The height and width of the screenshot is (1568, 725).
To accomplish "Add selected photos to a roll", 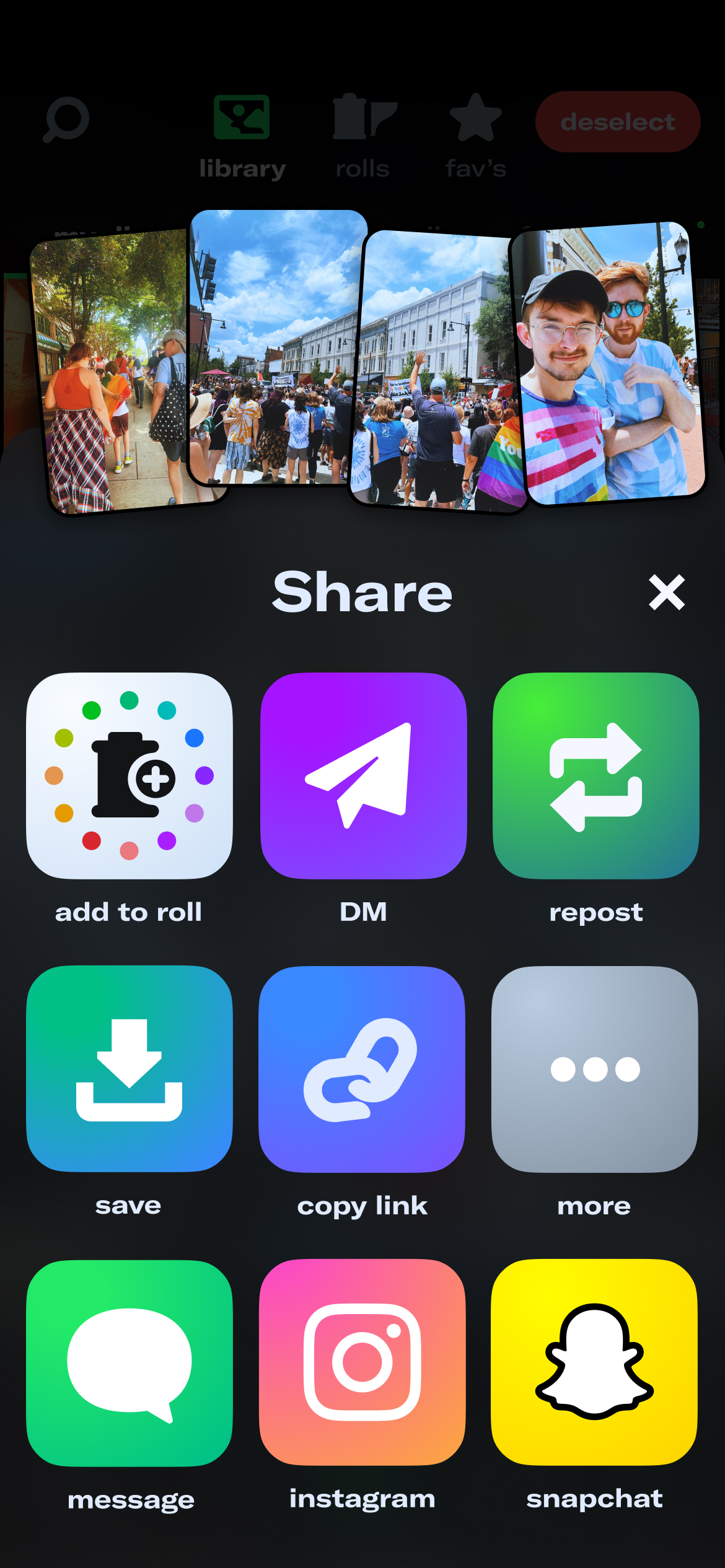I will [x=130, y=775].
